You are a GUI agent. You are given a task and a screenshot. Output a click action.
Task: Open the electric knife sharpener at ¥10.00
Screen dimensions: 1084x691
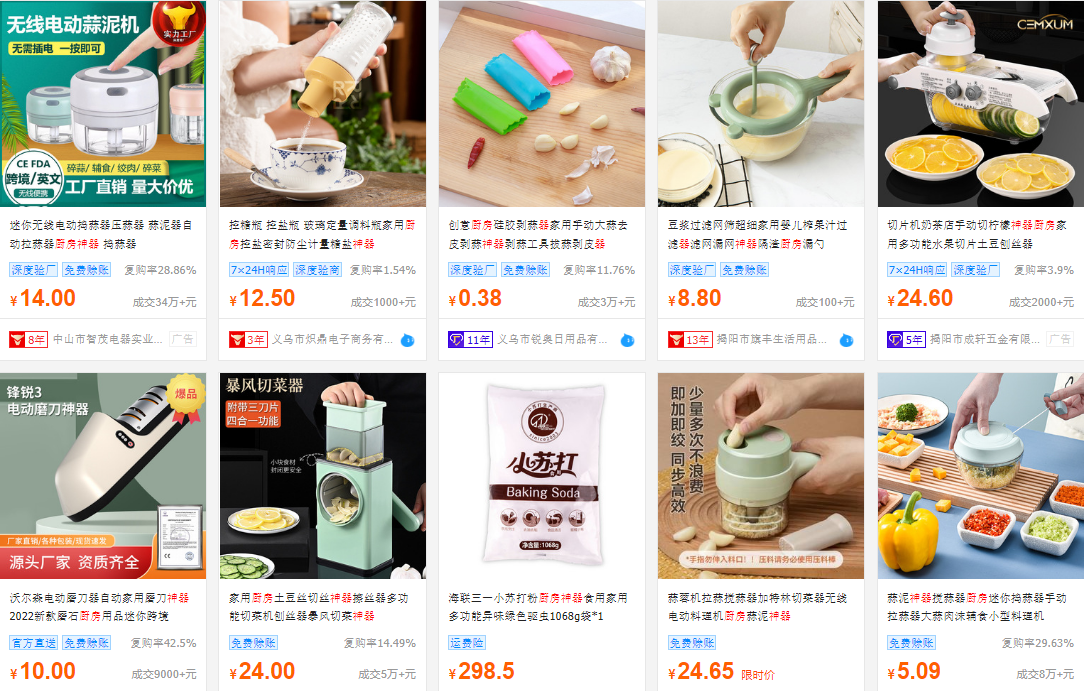click(x=103, y=476)
